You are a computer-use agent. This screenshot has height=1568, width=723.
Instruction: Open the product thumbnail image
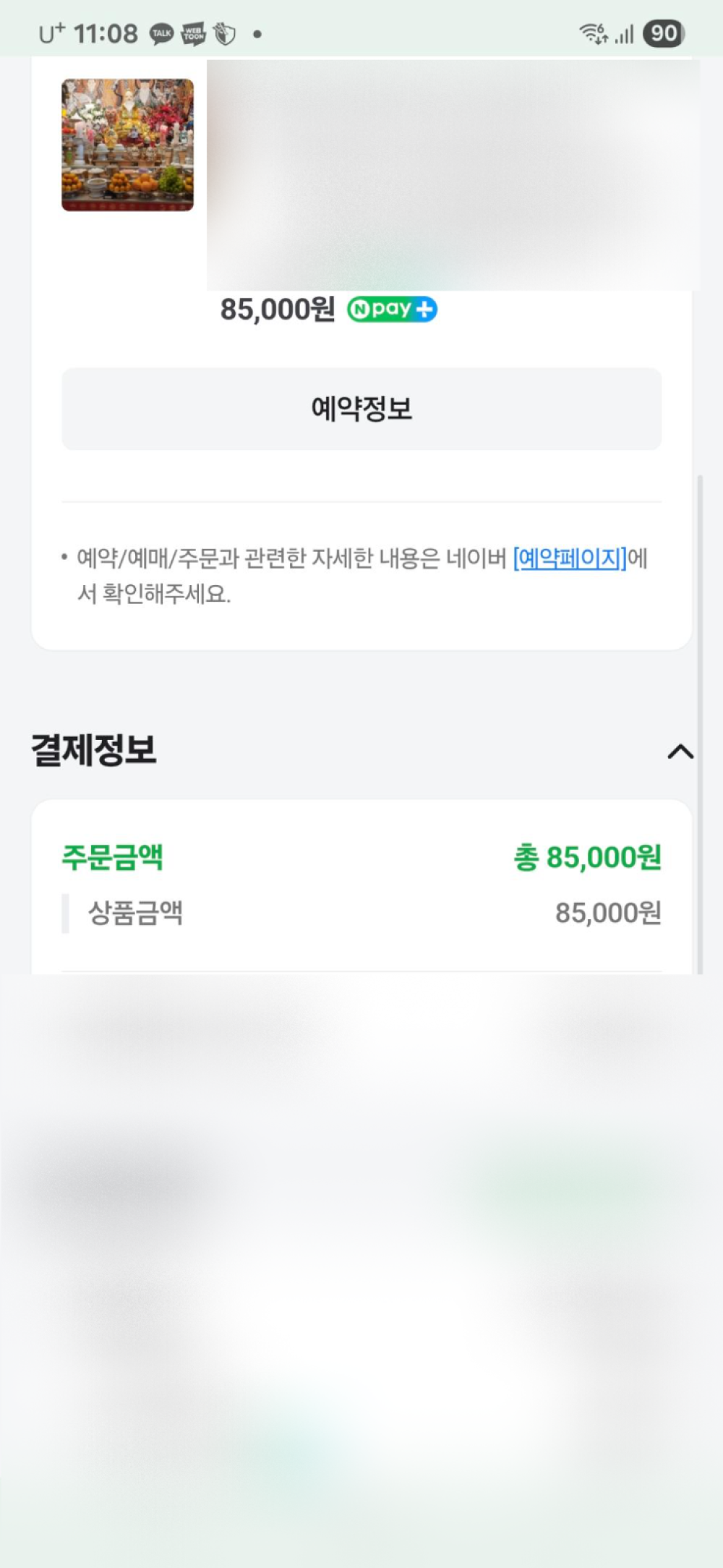[x=127, y=145]
